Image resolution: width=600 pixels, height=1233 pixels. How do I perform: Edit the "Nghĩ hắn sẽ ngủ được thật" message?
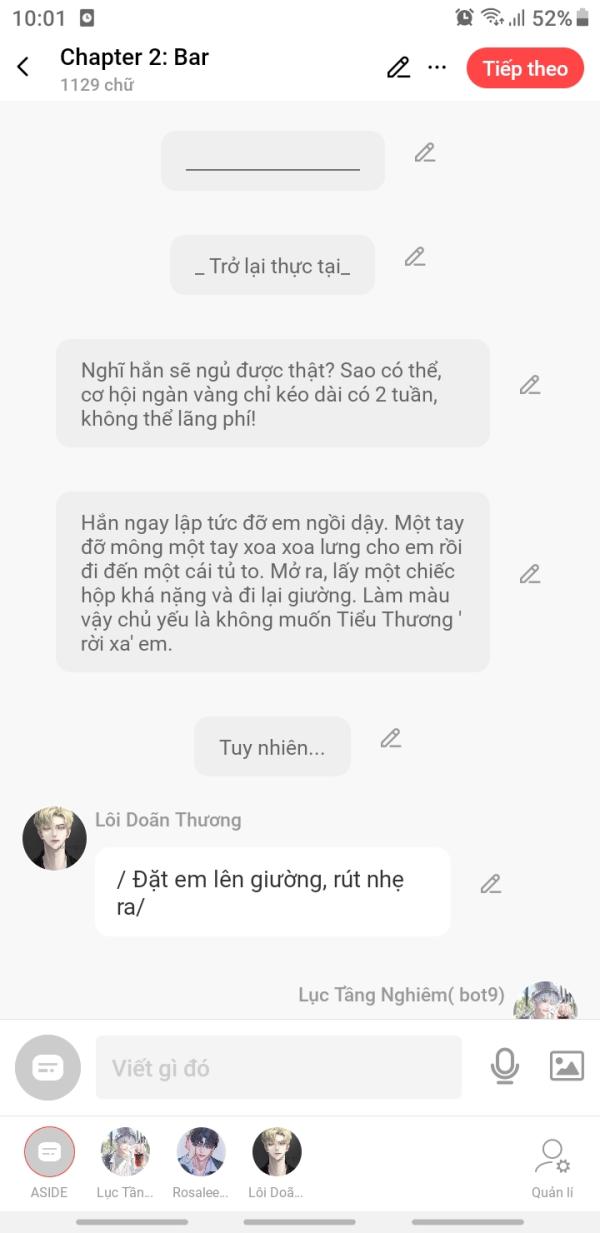pos(529,385)
